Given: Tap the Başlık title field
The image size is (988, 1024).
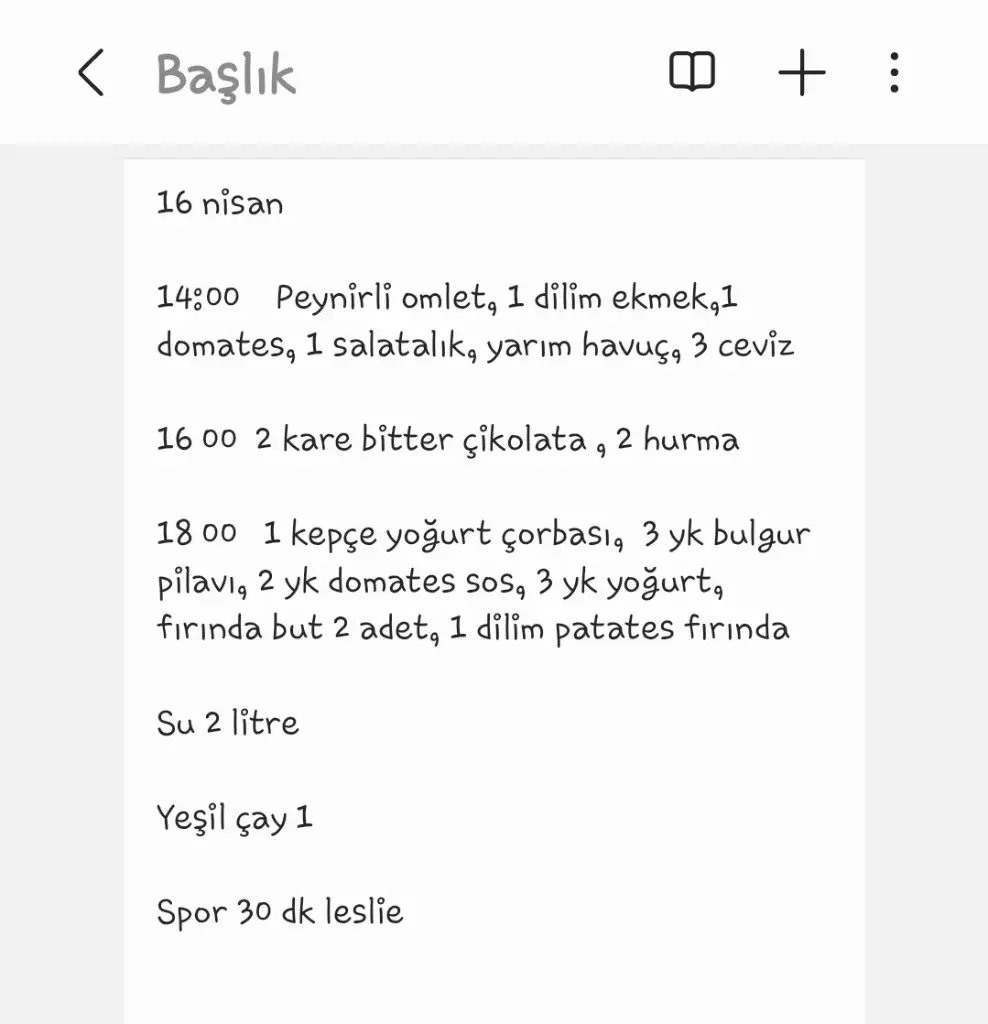Looking at the screenshot, I should 226,74.
